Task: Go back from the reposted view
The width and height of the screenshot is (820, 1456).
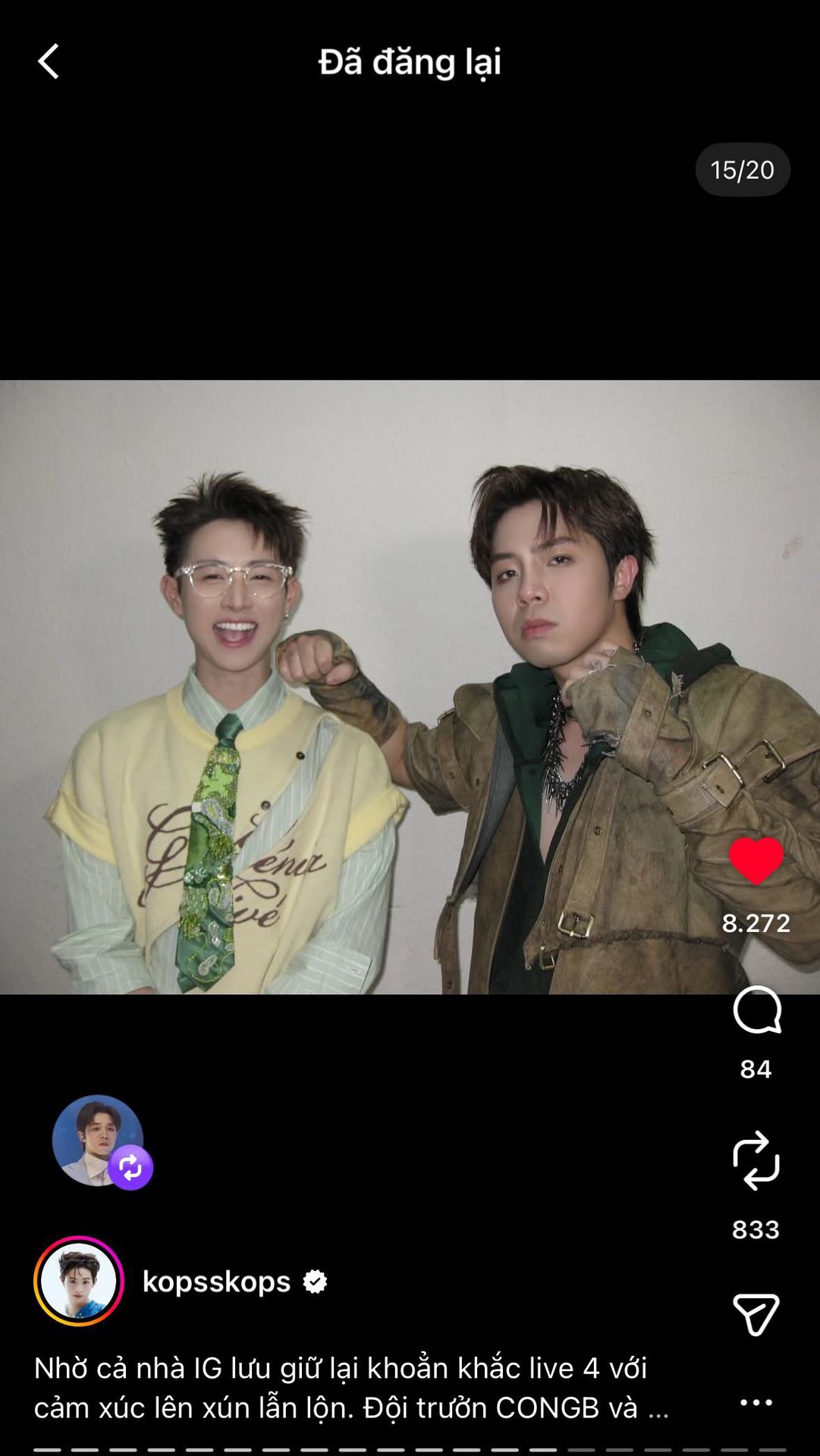Action: click(49, 61)
